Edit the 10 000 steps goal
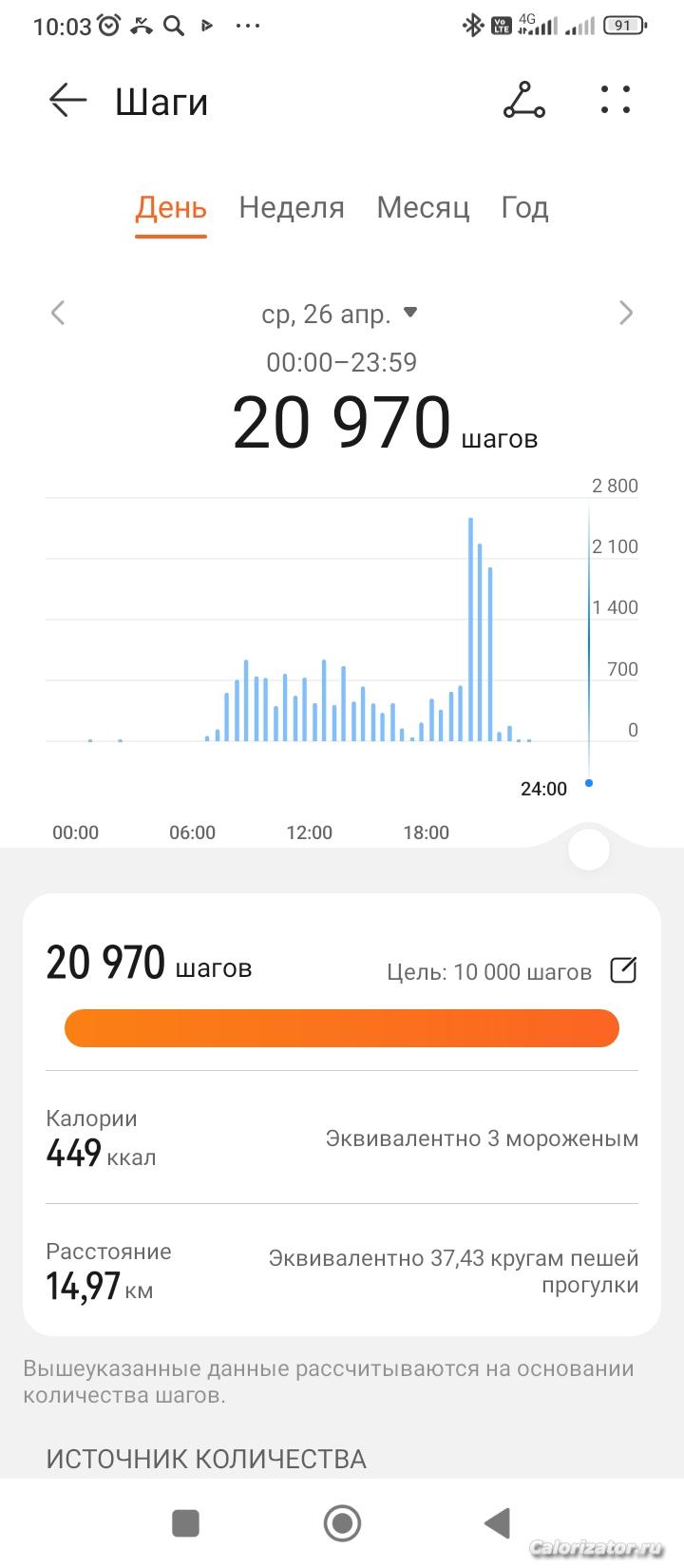Image resolution: width=684 pixels, height=1568 pixels. click(x=623, y=970)
